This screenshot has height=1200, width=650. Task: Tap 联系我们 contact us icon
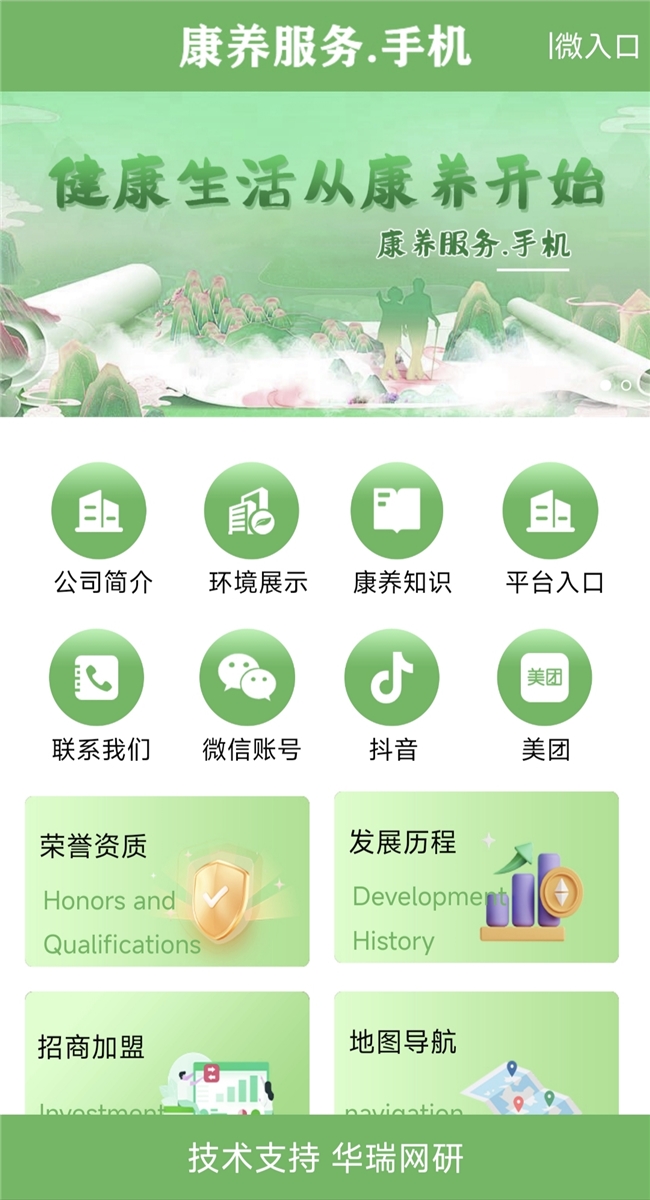[x=97, y=678]
